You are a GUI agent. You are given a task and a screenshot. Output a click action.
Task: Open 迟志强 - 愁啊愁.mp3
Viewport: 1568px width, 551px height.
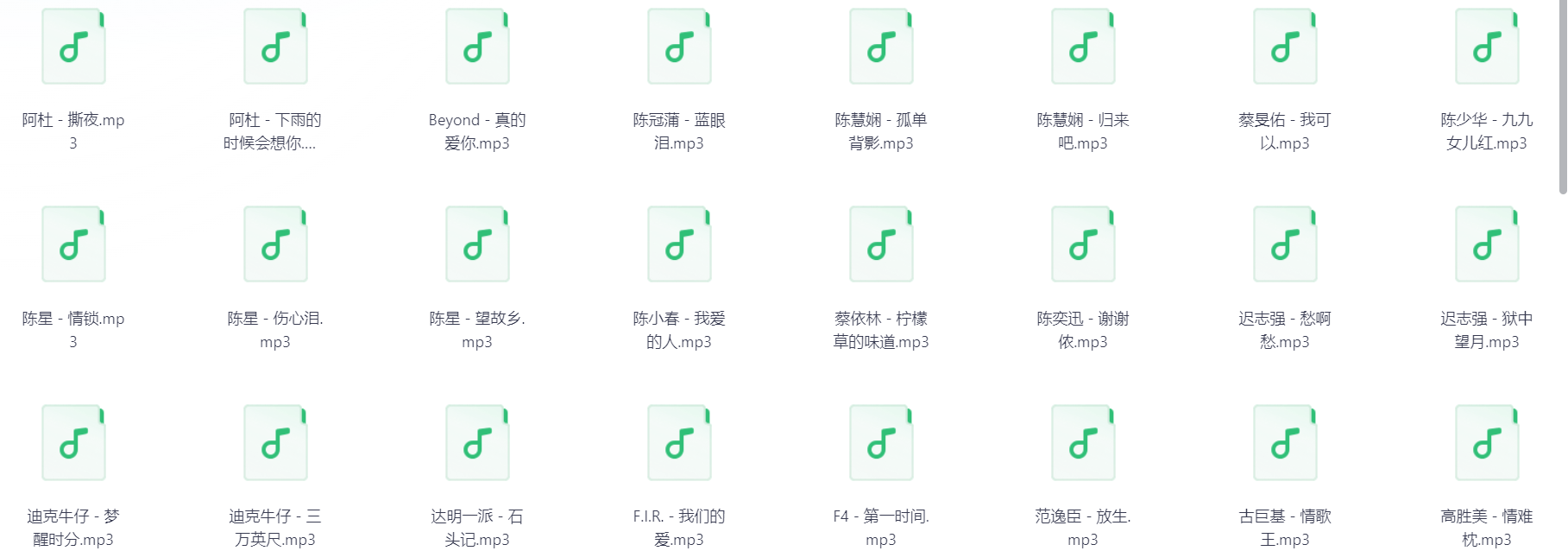(1285, 245)
